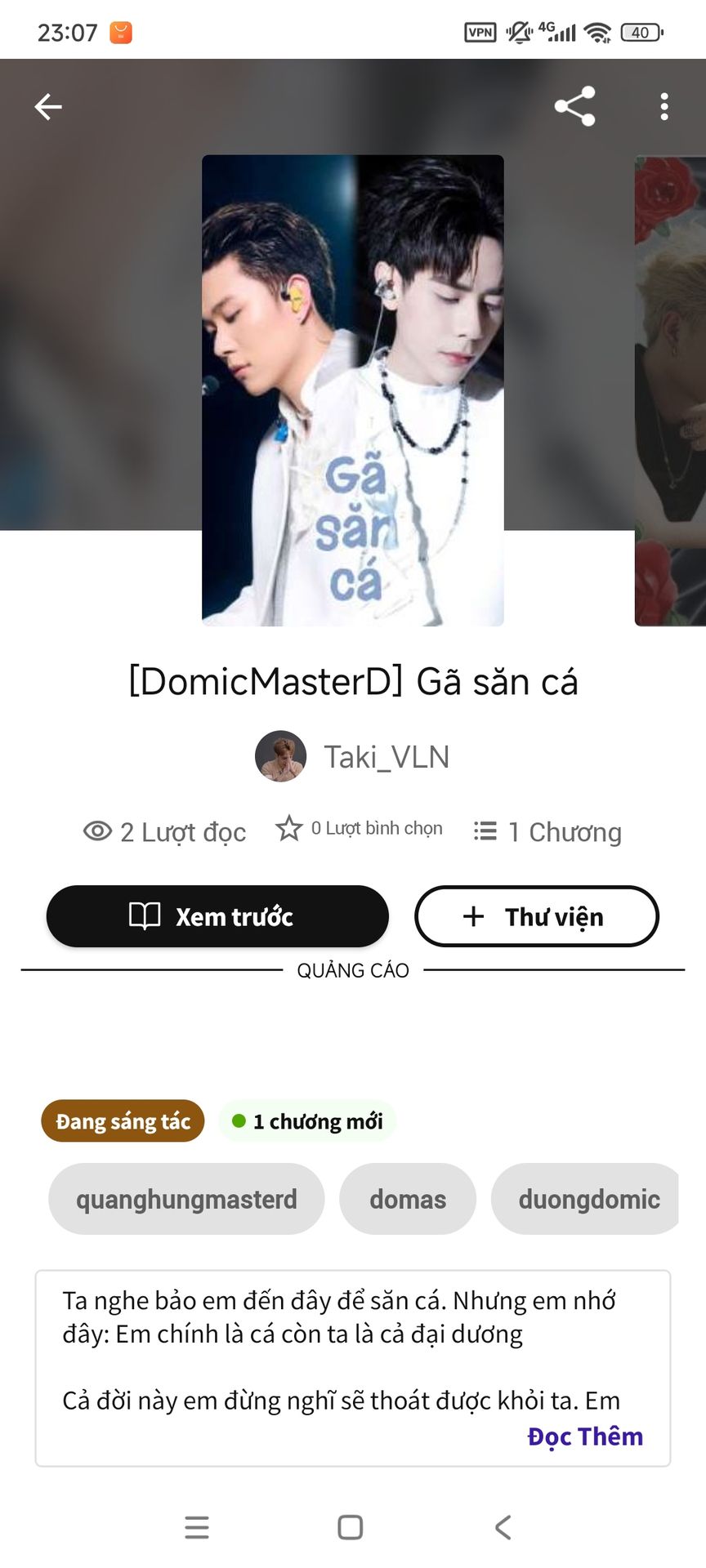The width and height of the screenshot is (706, 1568).
Task: Open recent apps from navigation bar
Action: point(197,1527)
